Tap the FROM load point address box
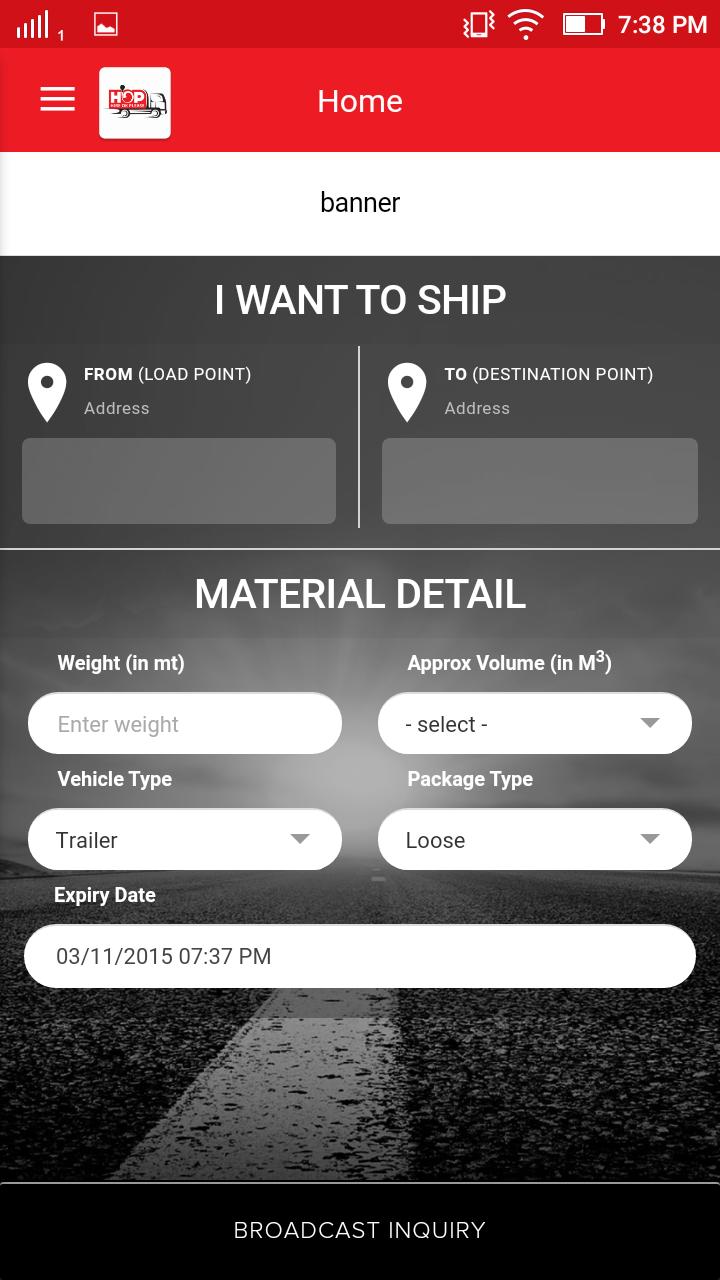720x1280 pixels. [x=179, y=481]
